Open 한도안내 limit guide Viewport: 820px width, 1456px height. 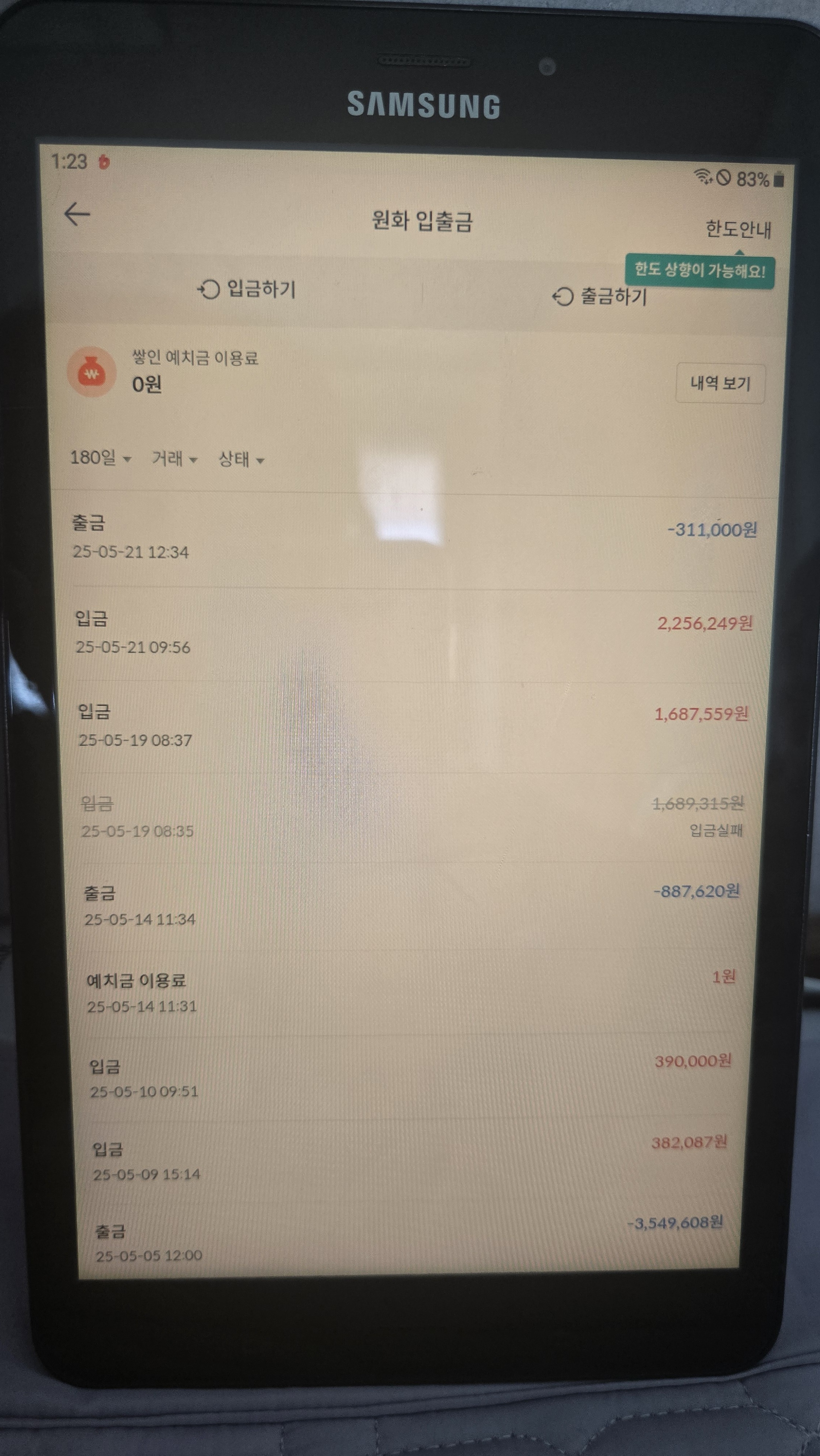738,229
